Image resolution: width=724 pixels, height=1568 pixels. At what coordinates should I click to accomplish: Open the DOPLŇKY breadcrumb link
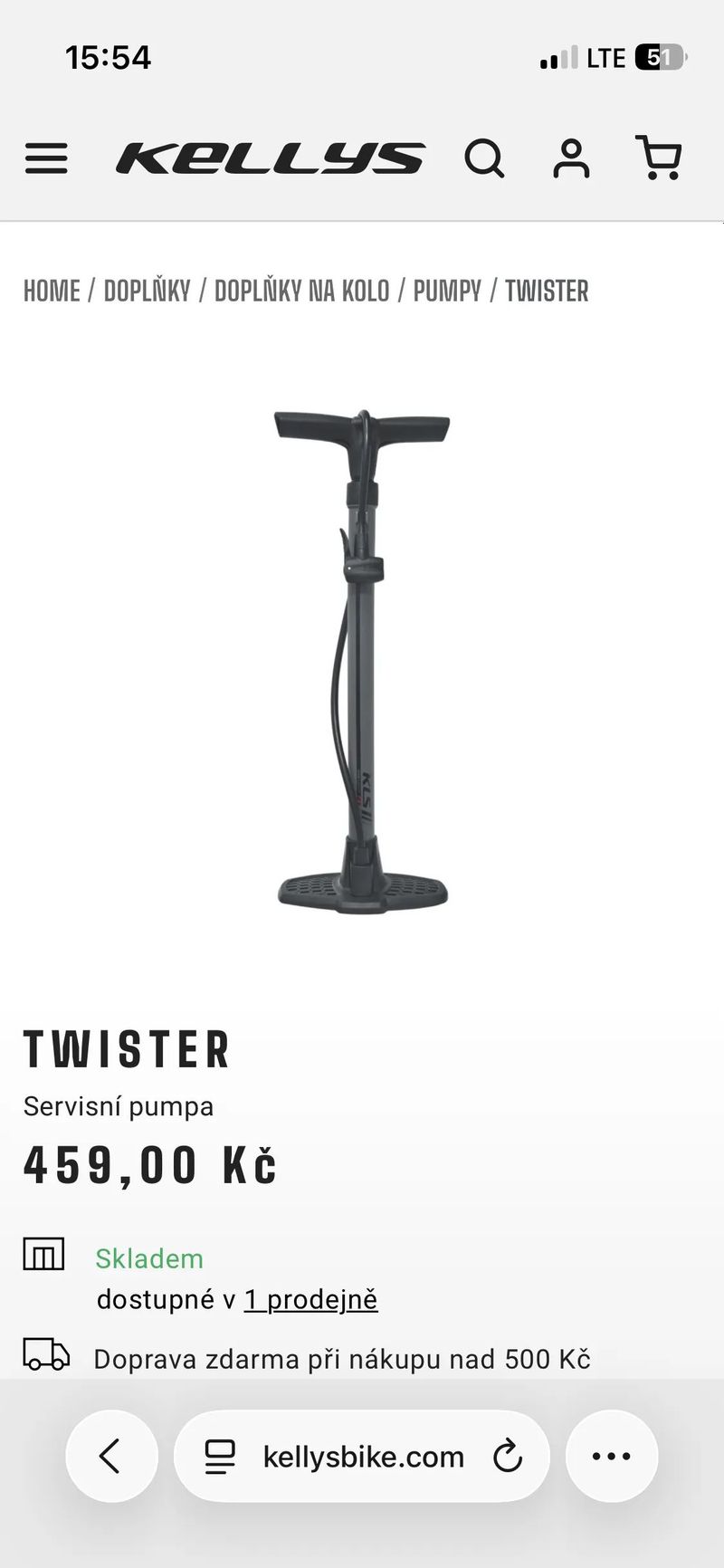coord(147,292)
